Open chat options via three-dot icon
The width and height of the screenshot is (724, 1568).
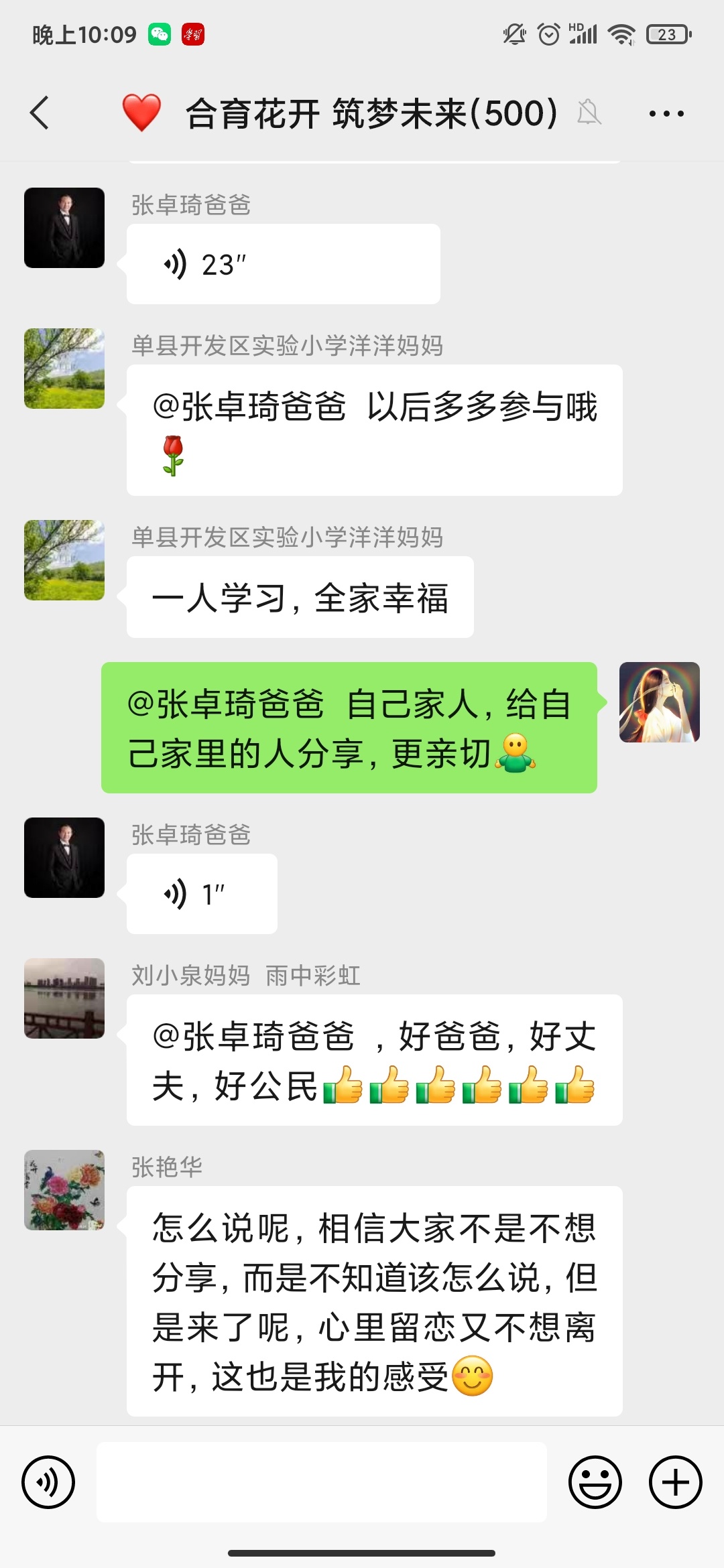point(664,114)
